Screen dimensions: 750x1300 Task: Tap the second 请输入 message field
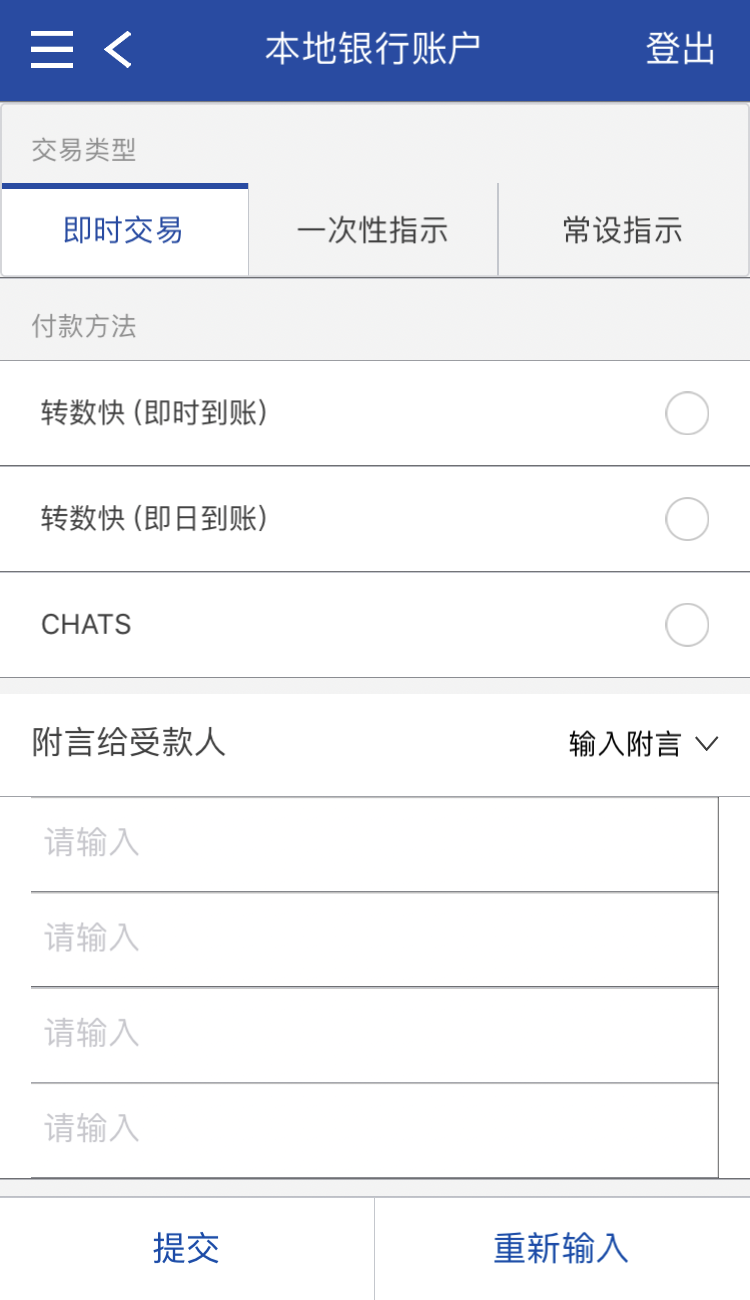374,939
